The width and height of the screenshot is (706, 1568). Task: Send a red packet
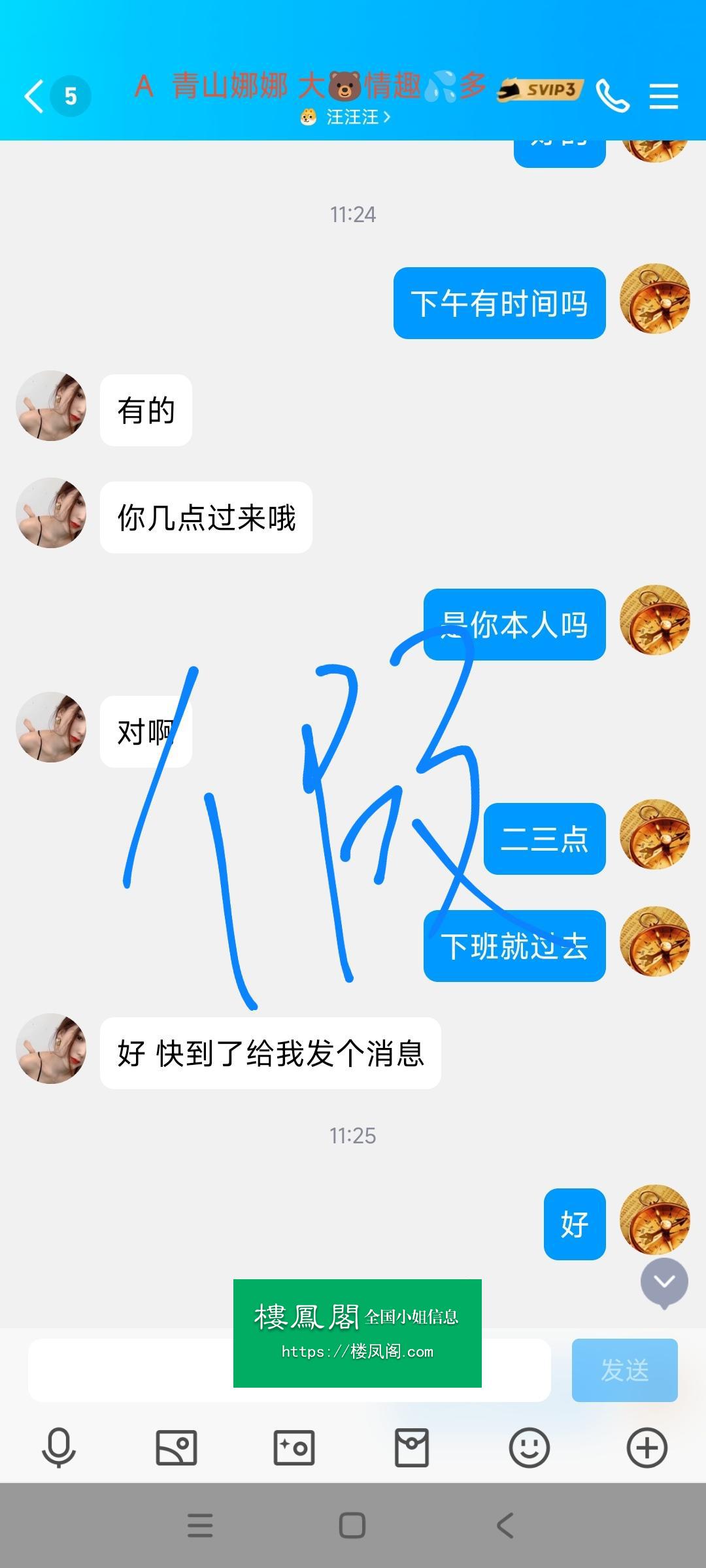(x=412, y=1448)
